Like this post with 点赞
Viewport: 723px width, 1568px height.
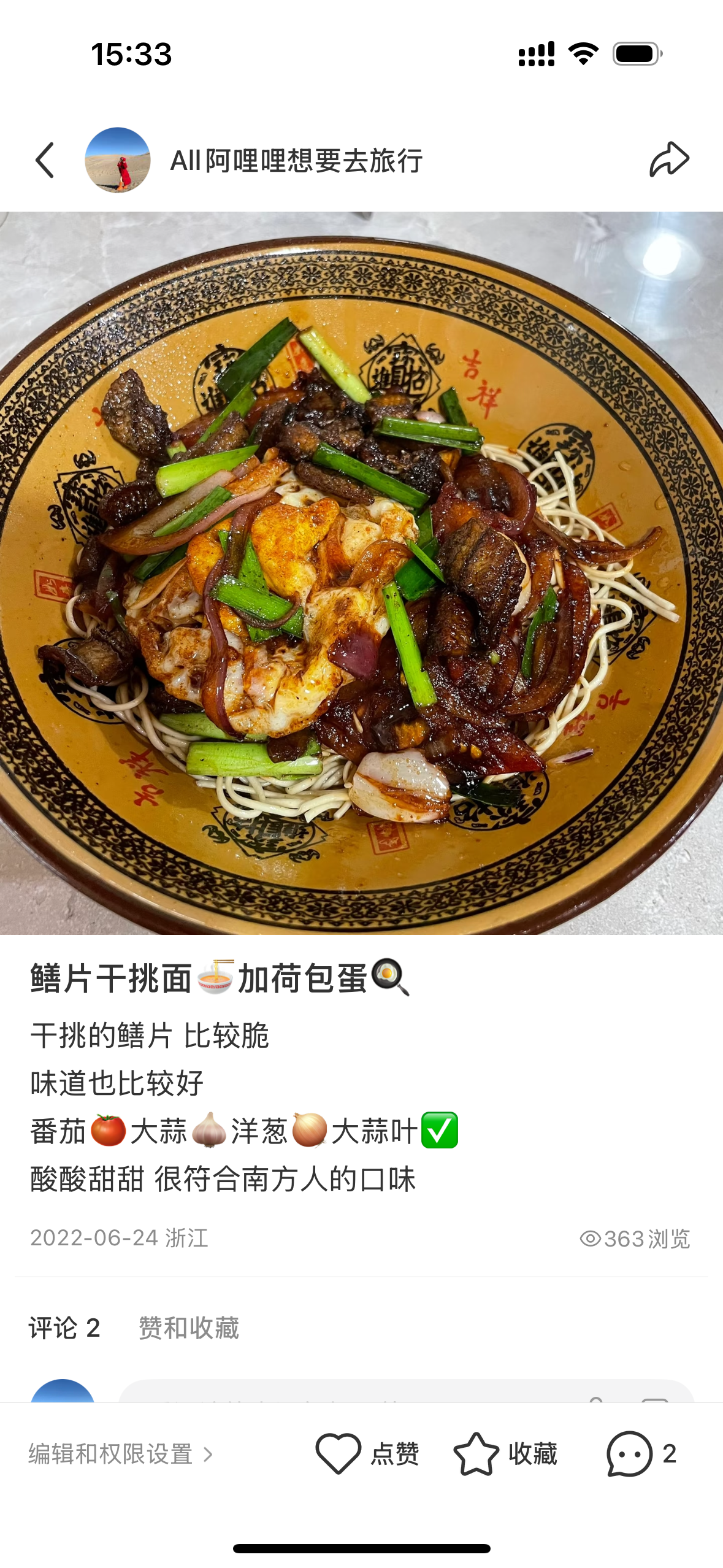[367, 1454]
